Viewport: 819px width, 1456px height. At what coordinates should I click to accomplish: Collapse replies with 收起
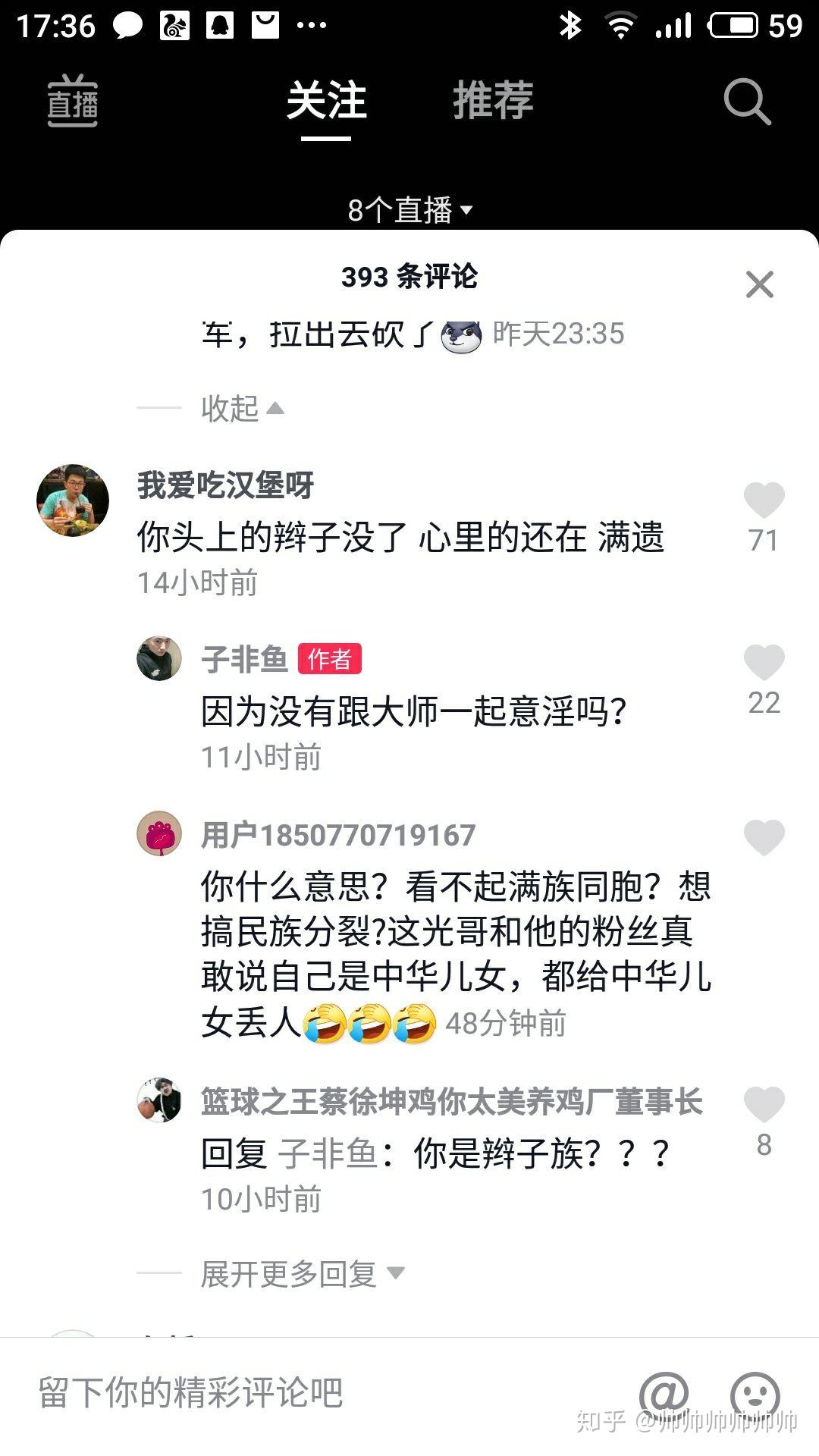(241, 409)
